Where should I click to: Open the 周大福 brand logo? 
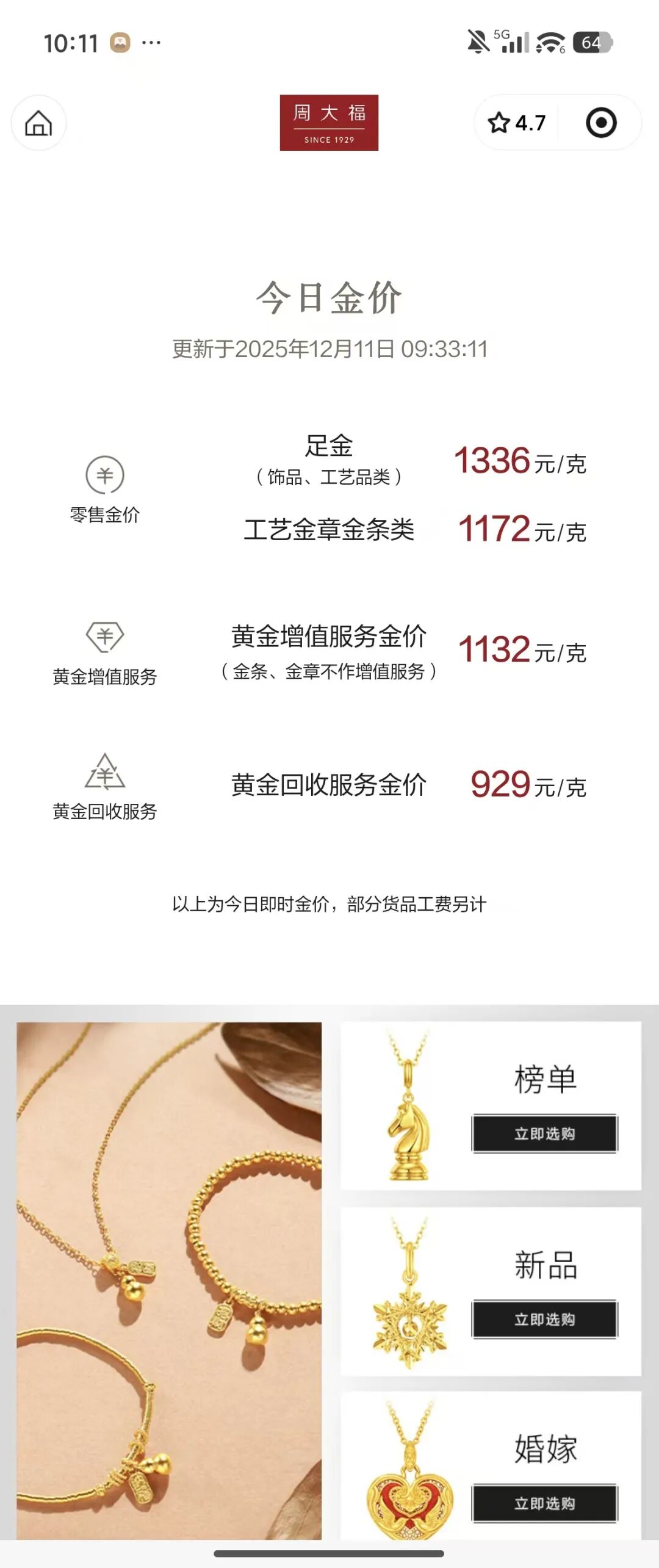pos(329,123)
